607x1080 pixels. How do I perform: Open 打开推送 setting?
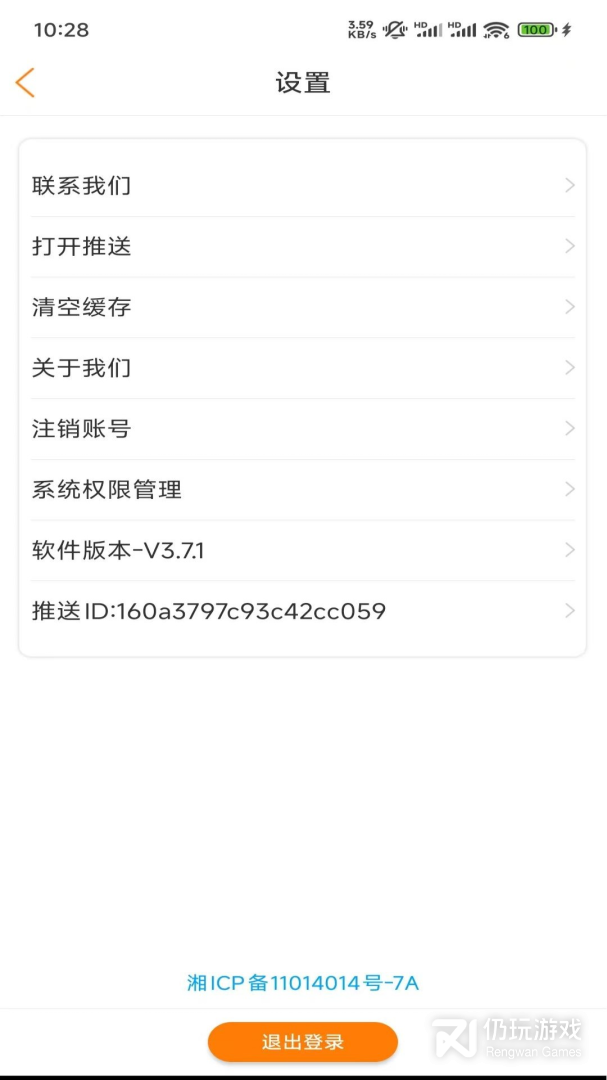click(x=302, y=246)
